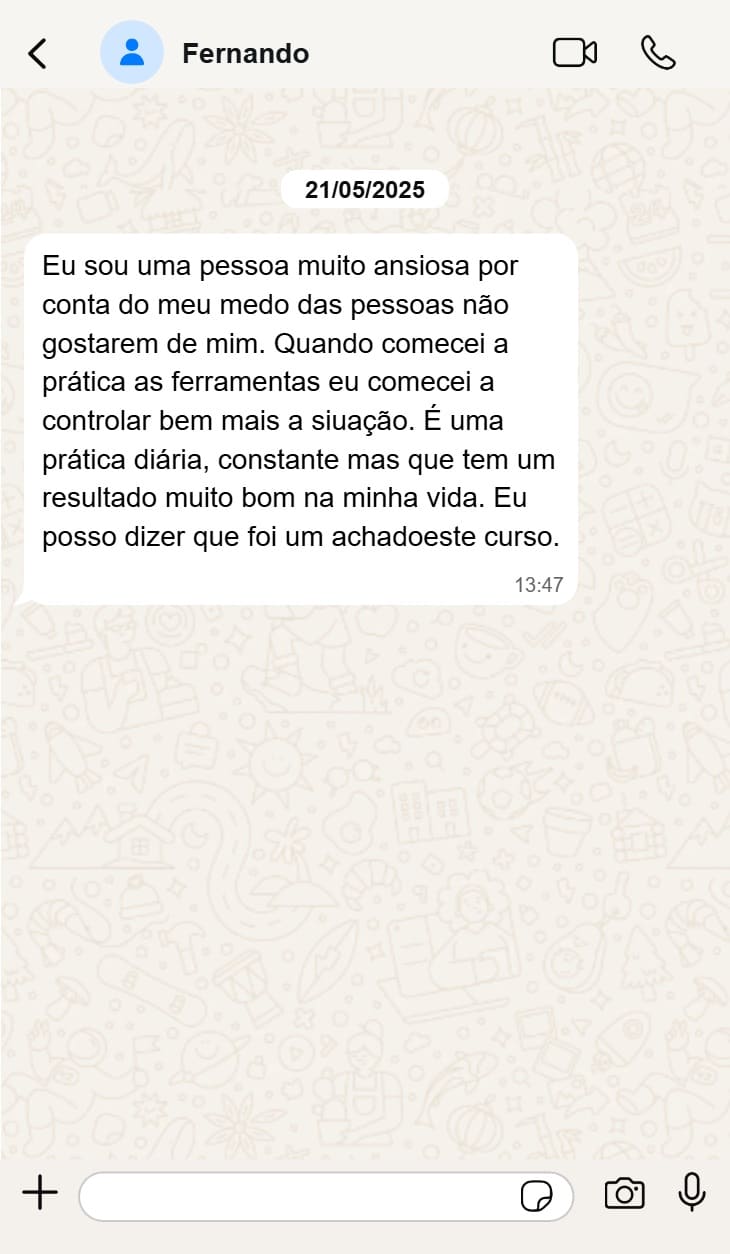
Task: Open the attachment plus menu
Action: [40, 1193]
